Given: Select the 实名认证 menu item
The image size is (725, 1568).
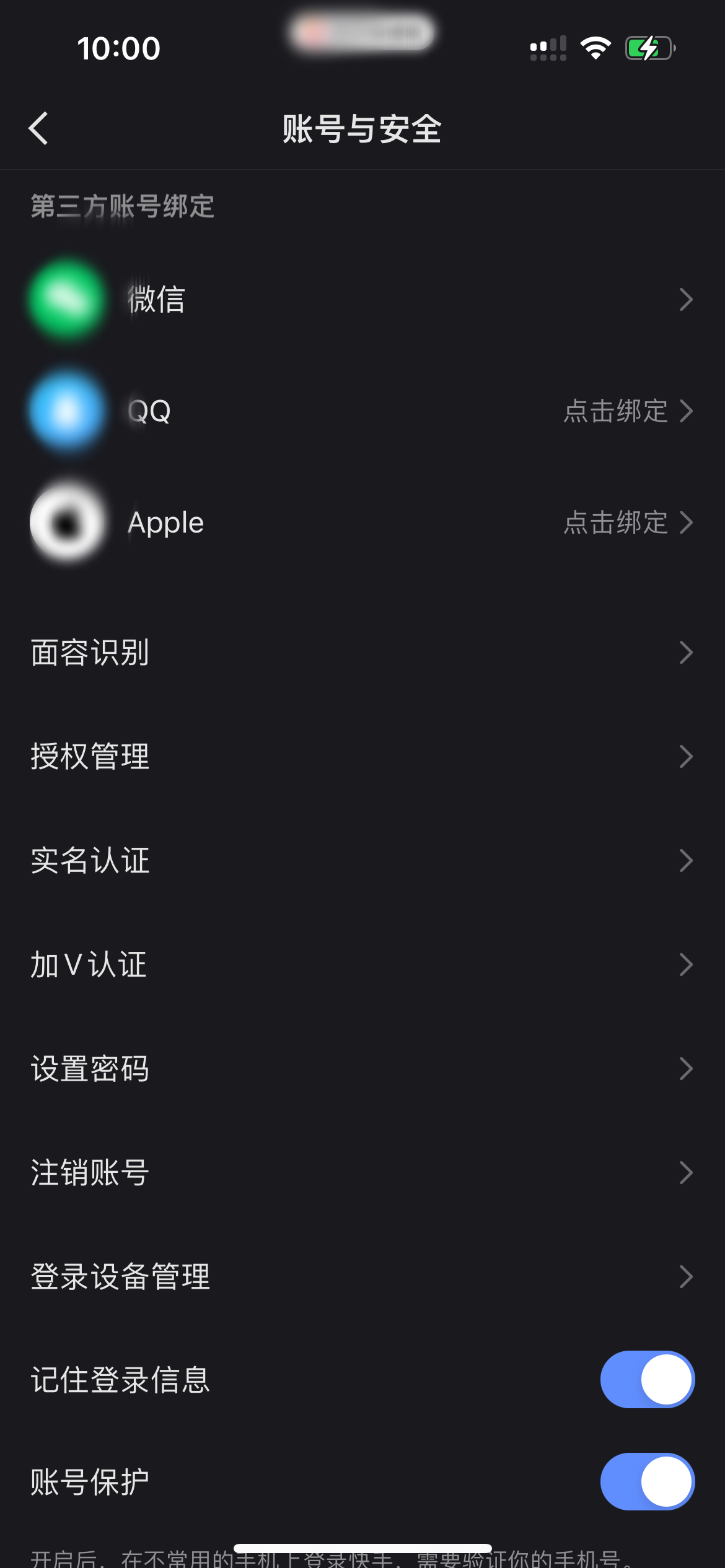Looking at the screenshot, I should [x=90, y=861].
